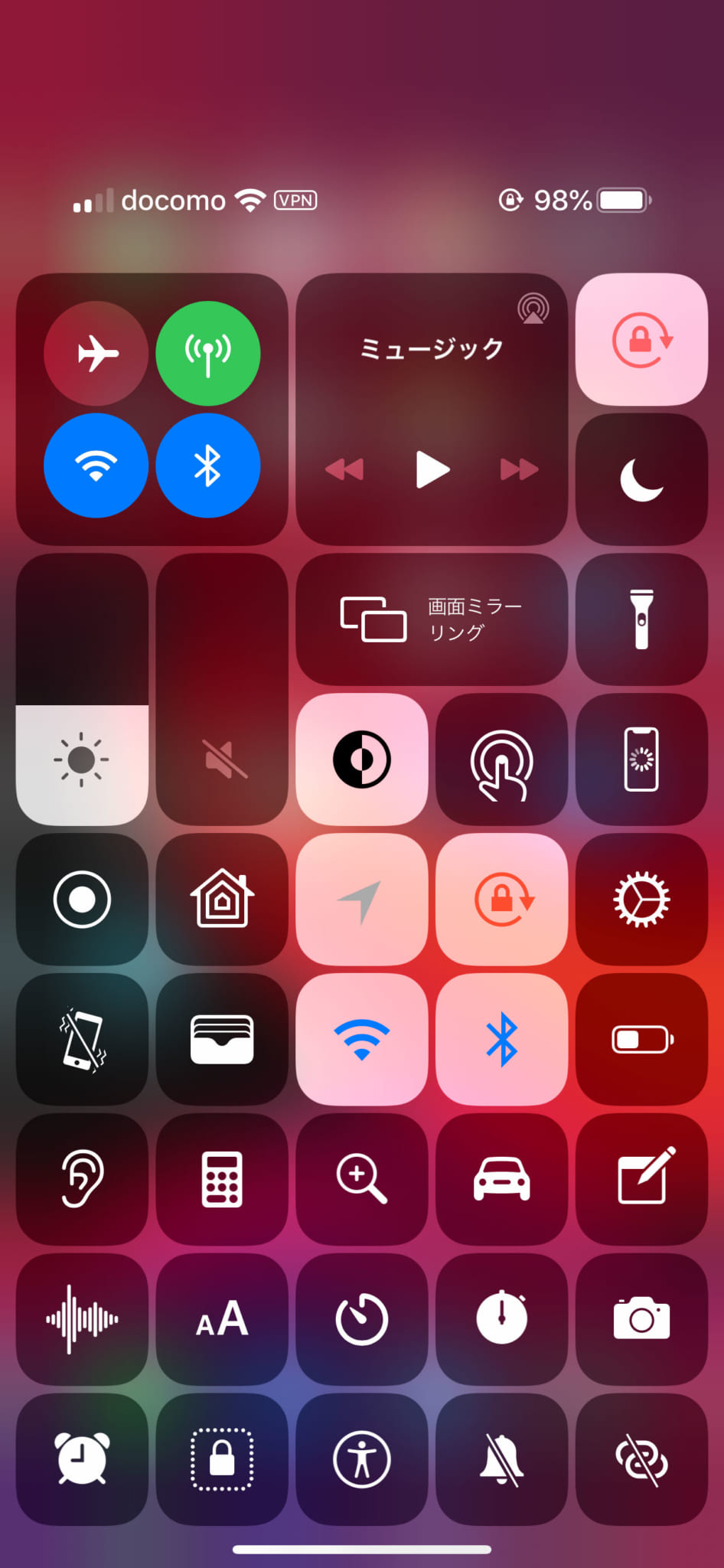Screen dimensions: 724x1568
Task: Launch the Calculator
Action: tap(221, 1179)
